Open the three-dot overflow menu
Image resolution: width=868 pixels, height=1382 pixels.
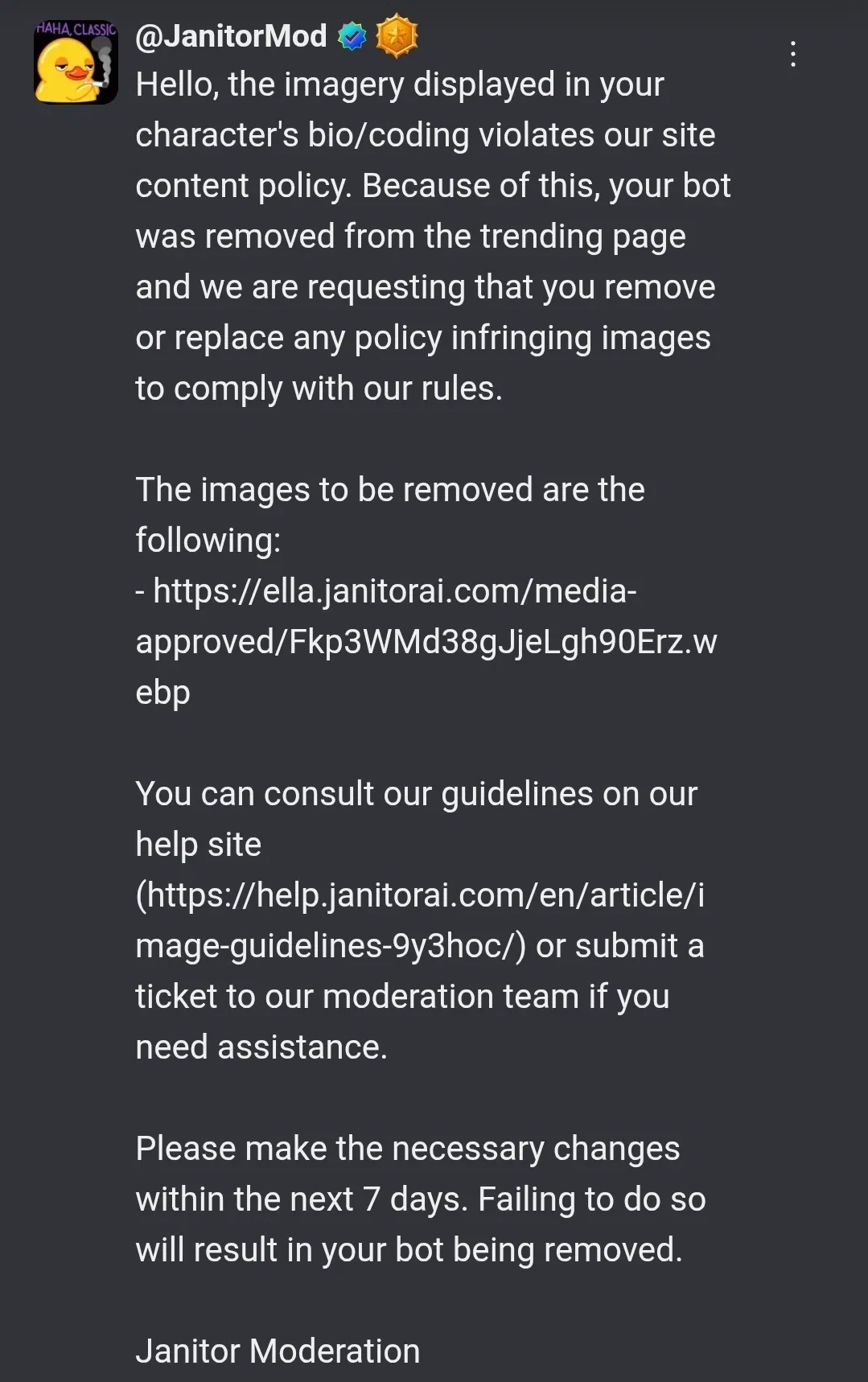pos(793,54)
